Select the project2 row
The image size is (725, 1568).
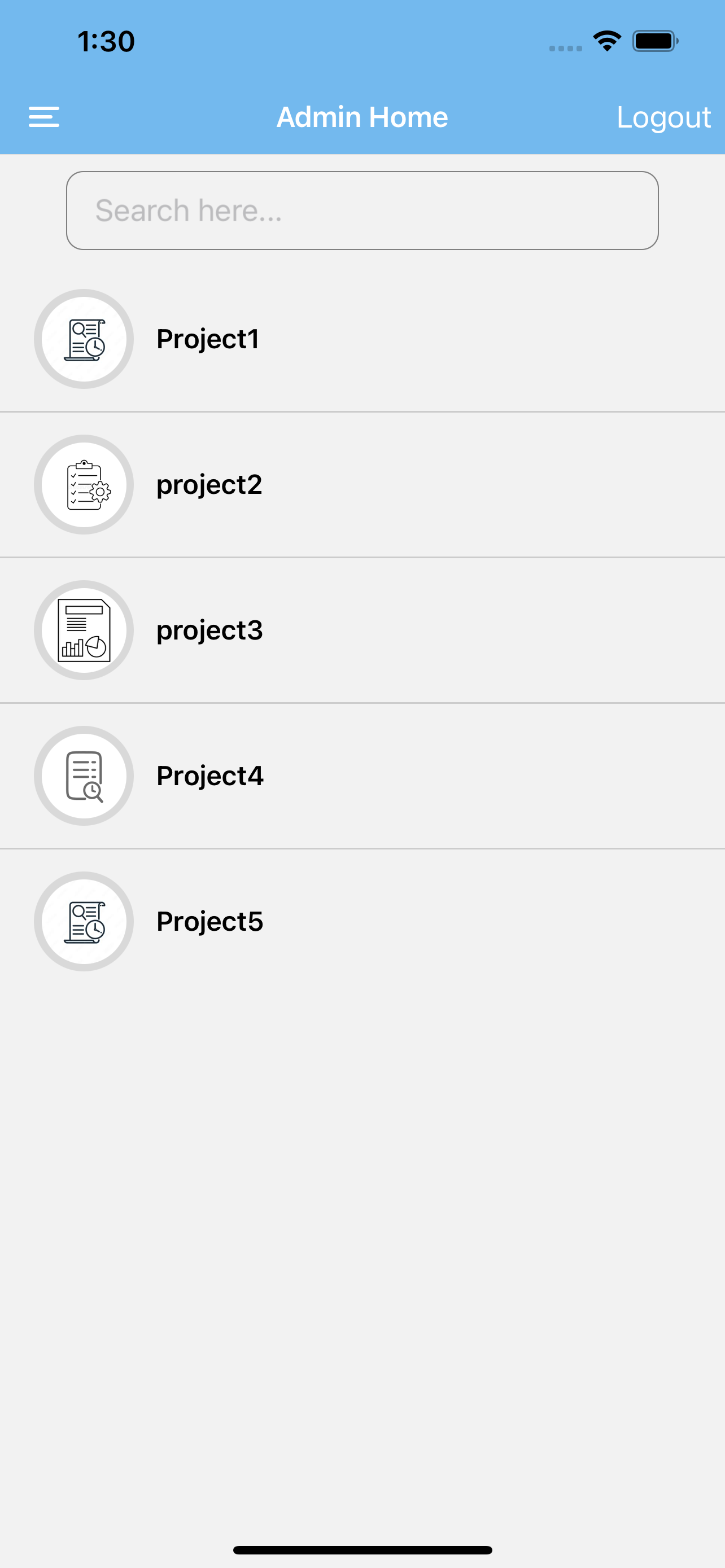pos(209,484)
